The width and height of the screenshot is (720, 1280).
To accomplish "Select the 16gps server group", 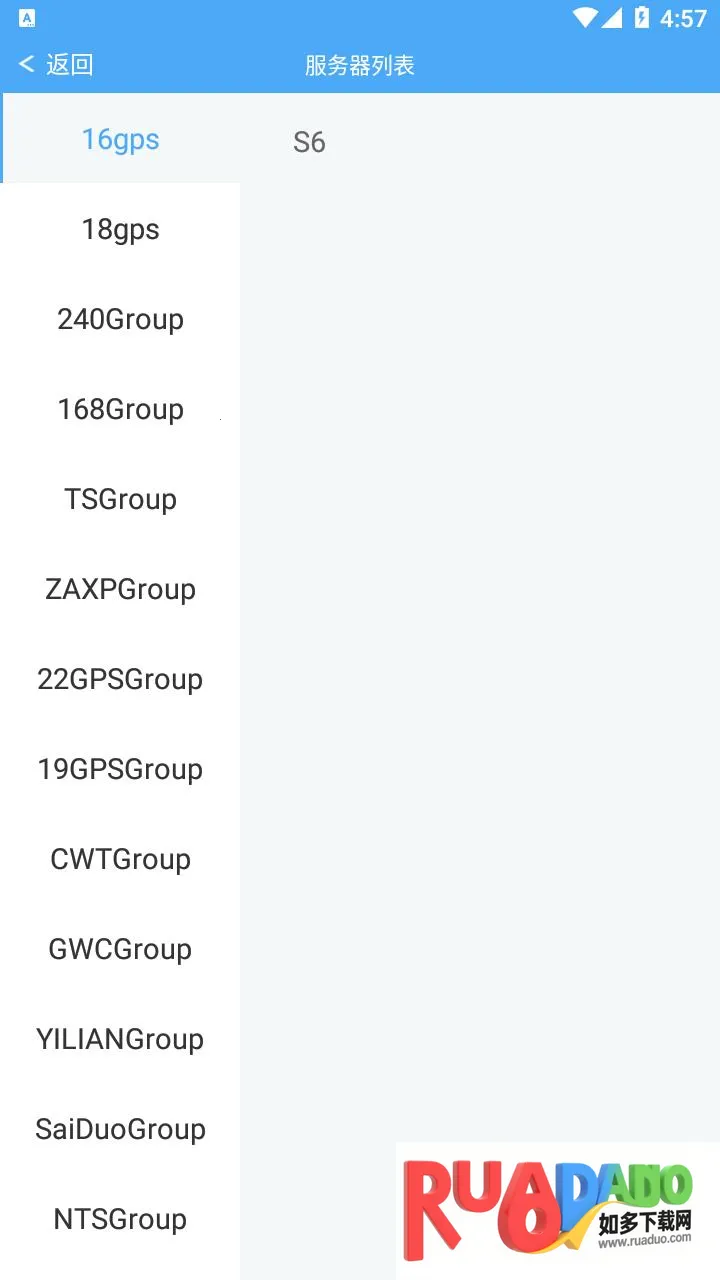I will click(x=120, y=140).
